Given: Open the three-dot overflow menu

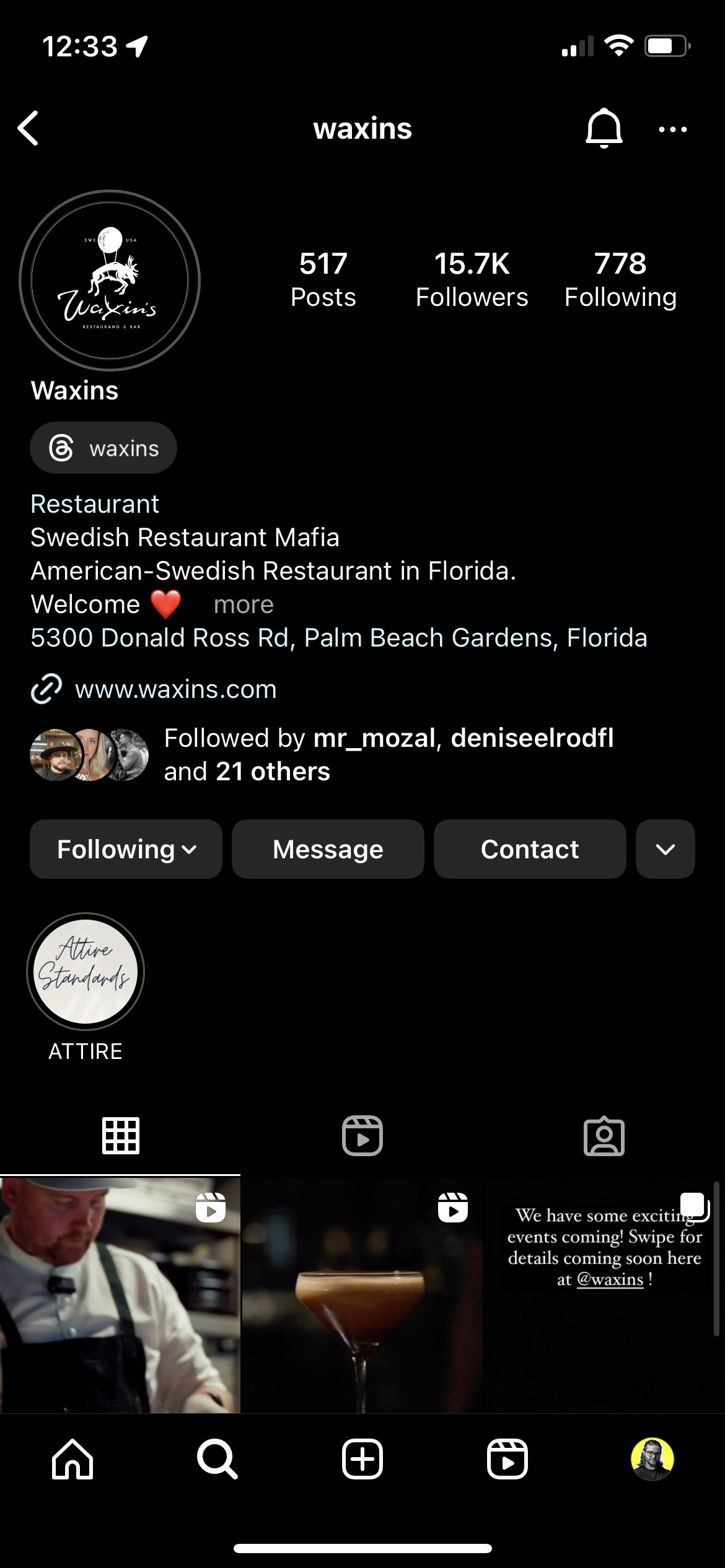Looking at the screenshot, I should [x=672, y=129].
